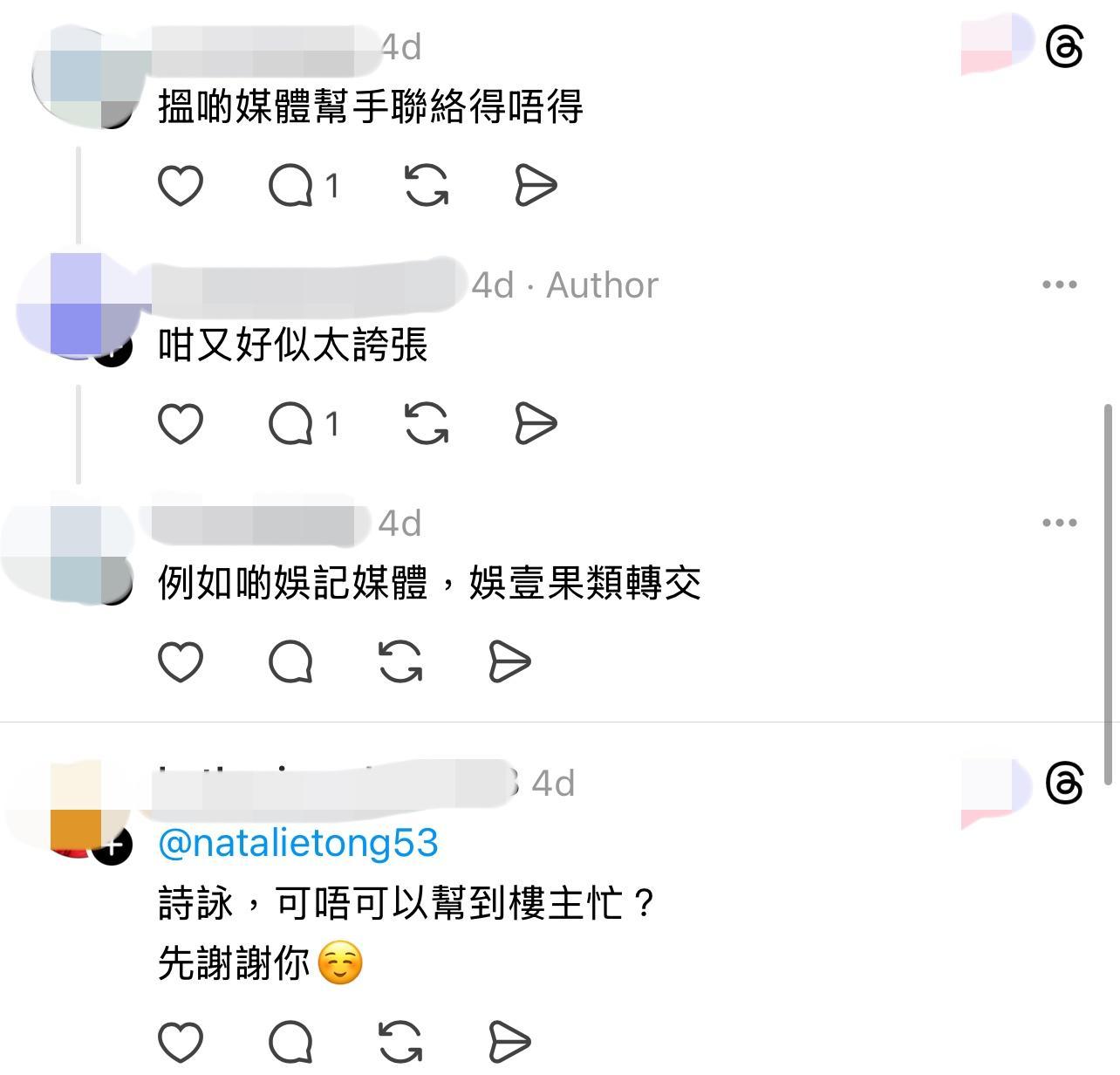Image resolution: width=1120 pixels, height=1075 pixels.
Task: Share the comment 搵啲媒體幫手聯絡得唔得
Action: (535, 185)
